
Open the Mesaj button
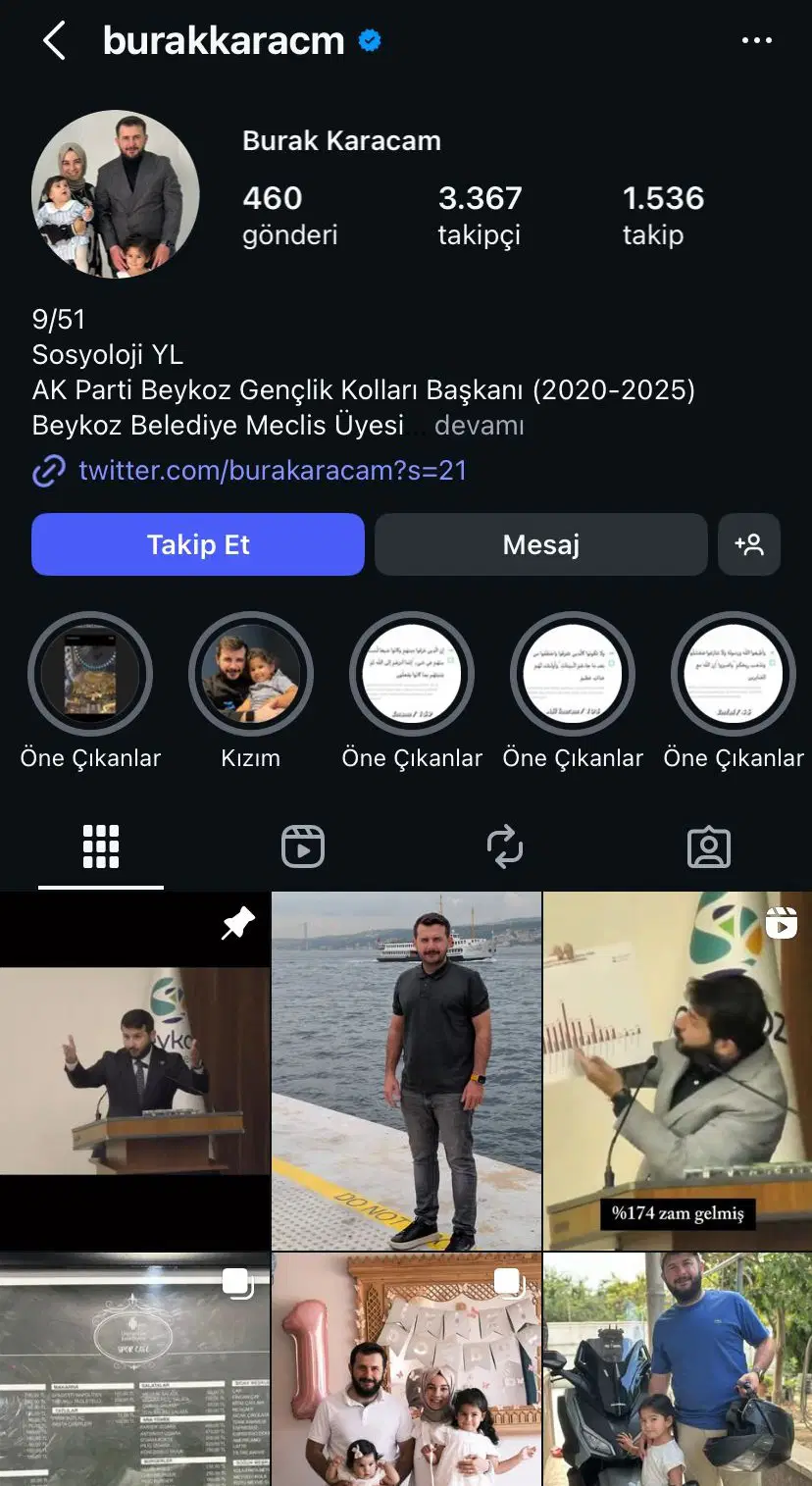540,544
